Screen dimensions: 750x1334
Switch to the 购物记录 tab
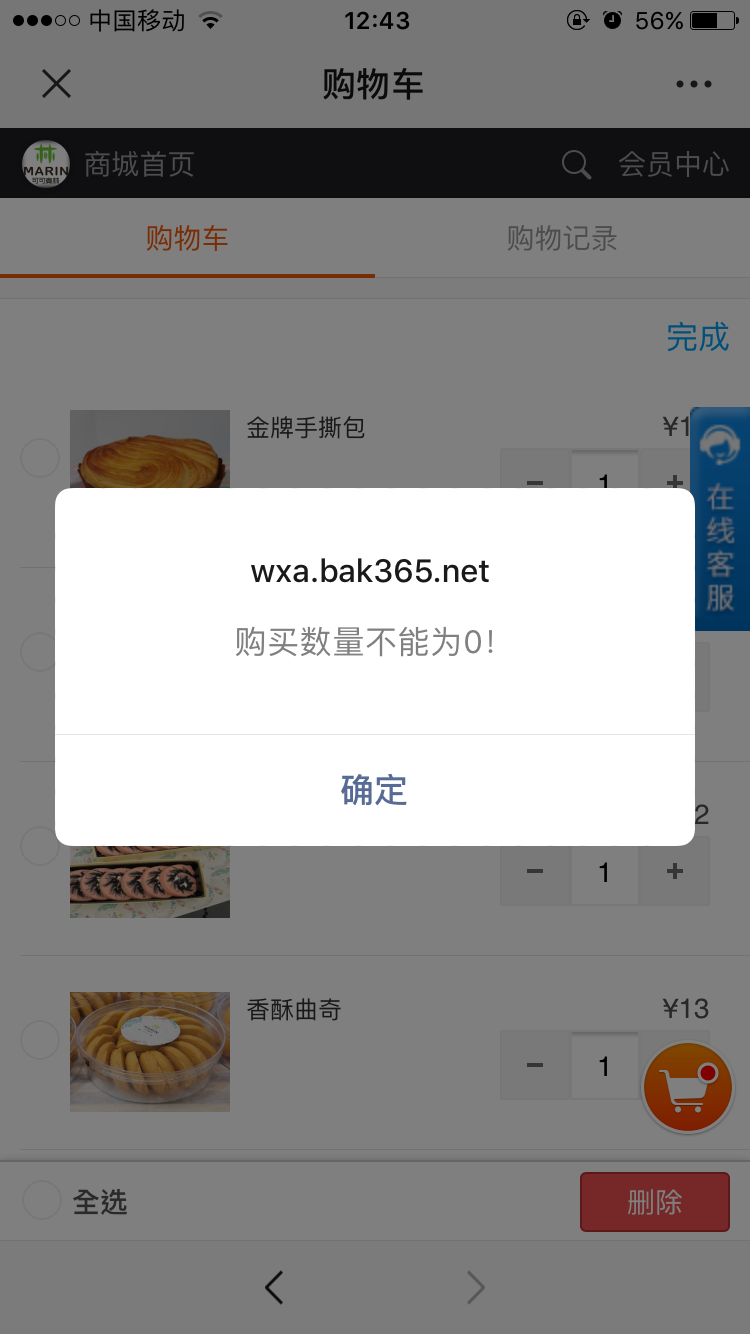[x=562, y=238]
